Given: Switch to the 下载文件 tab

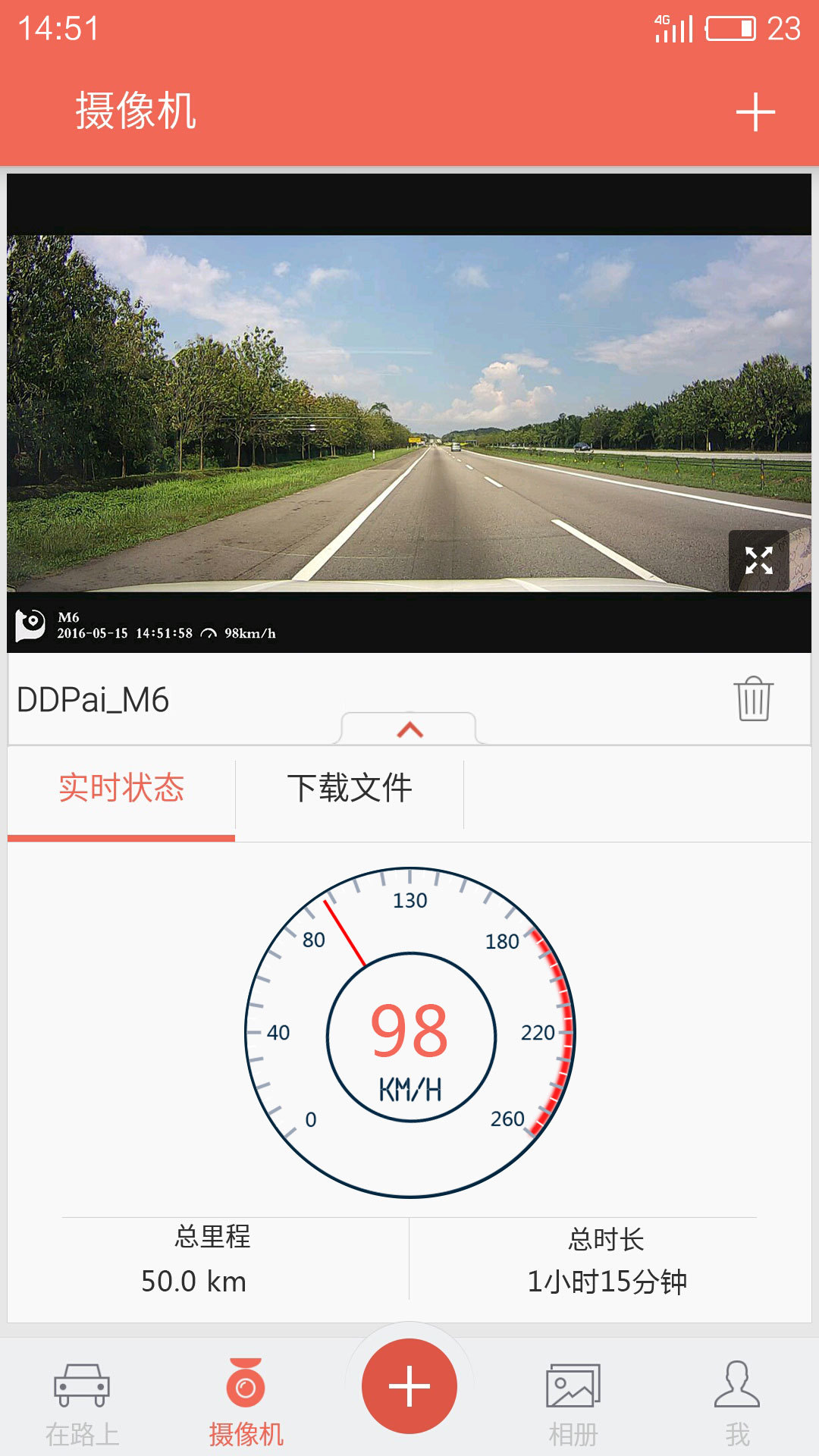Looking at the screenshot, I should click(x=350, y=789).
